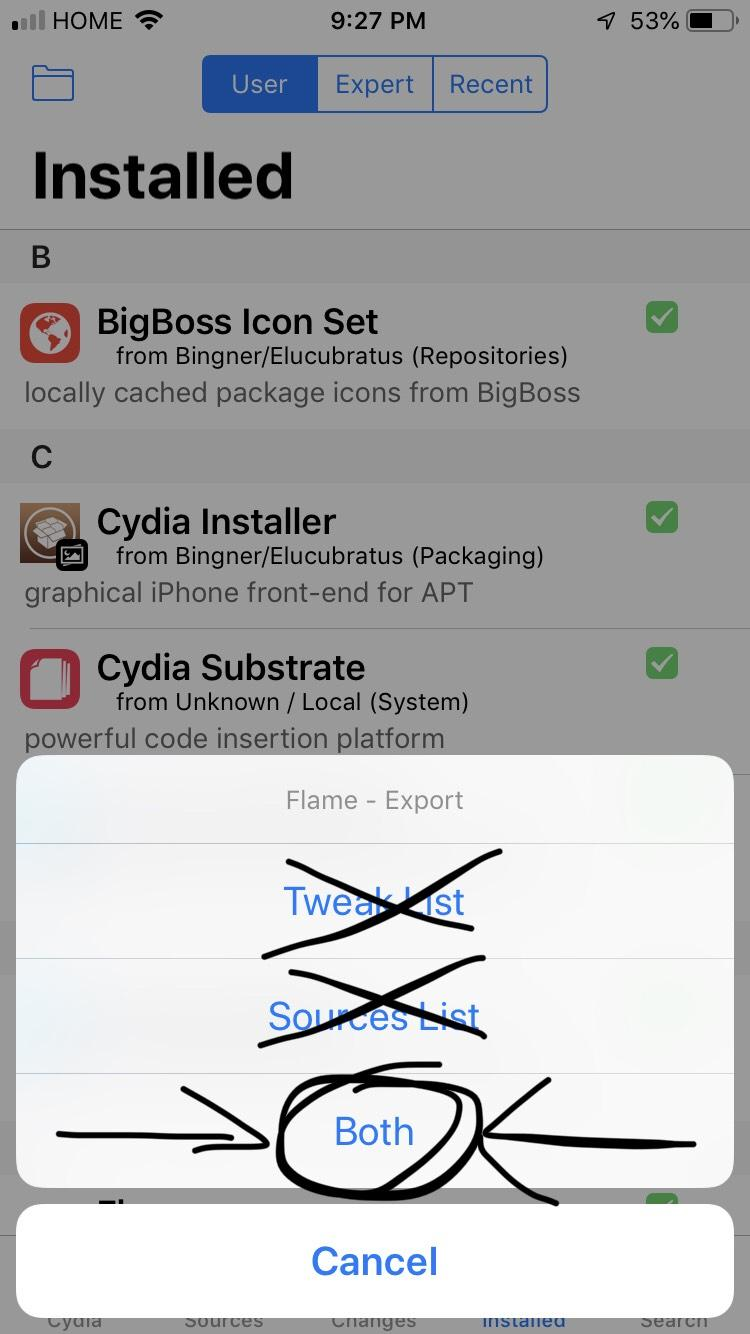Export the Tweak List from Flame
This screenshot has height=1334, width=750.
374,901
